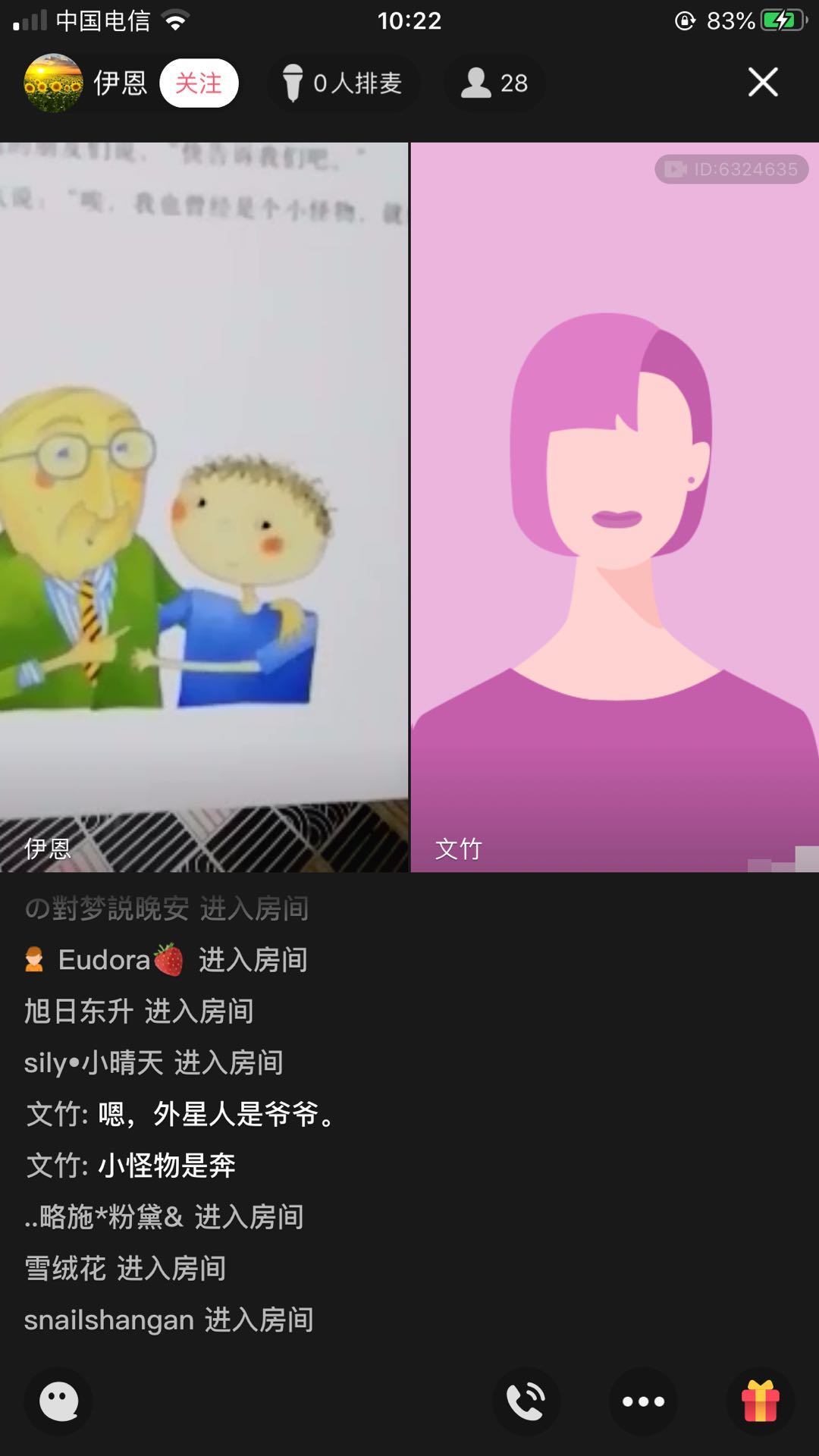This screenshot has height=1456, width=819.
Task: Close the live room
Action: pos(762,82)
